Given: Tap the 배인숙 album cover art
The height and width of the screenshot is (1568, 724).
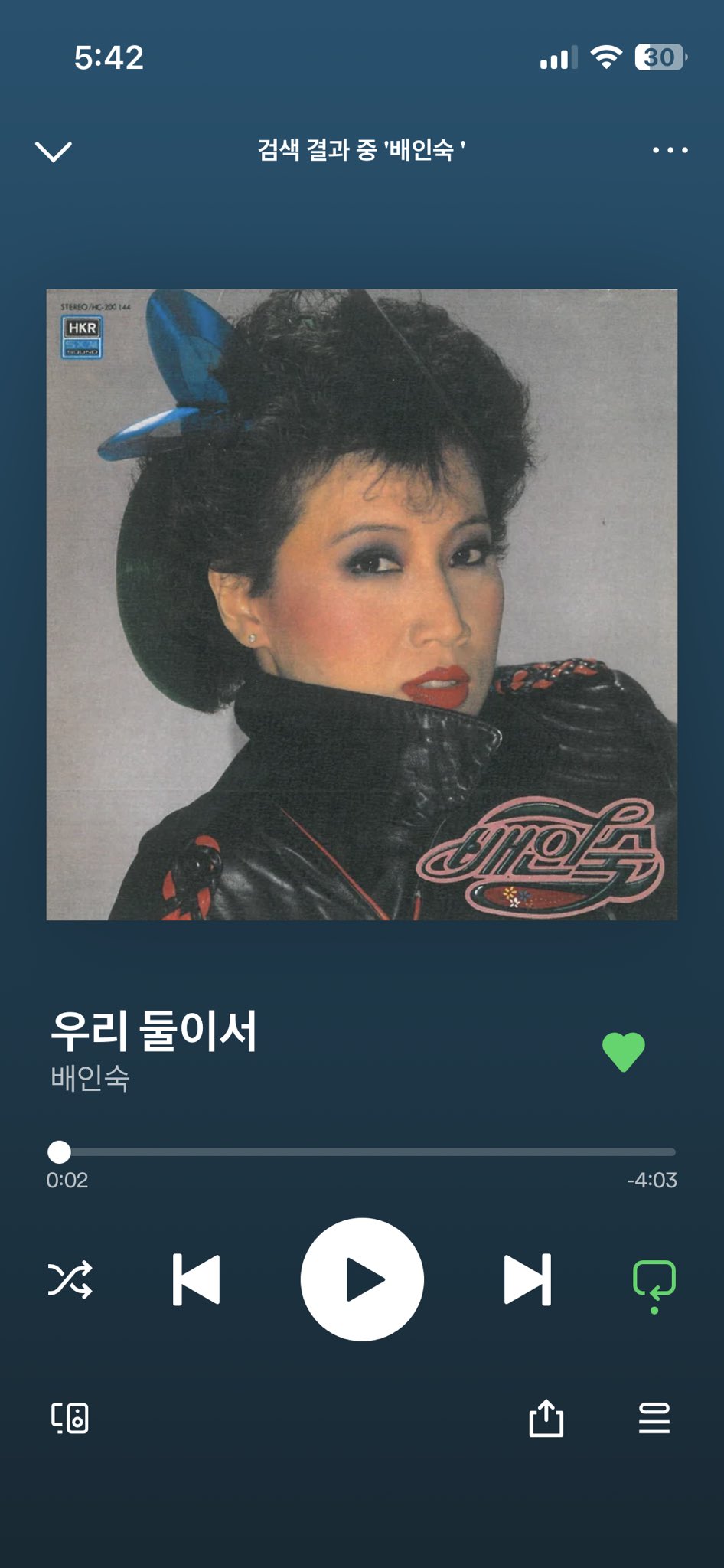Looking at the screenshot, I should click(362, 604).
